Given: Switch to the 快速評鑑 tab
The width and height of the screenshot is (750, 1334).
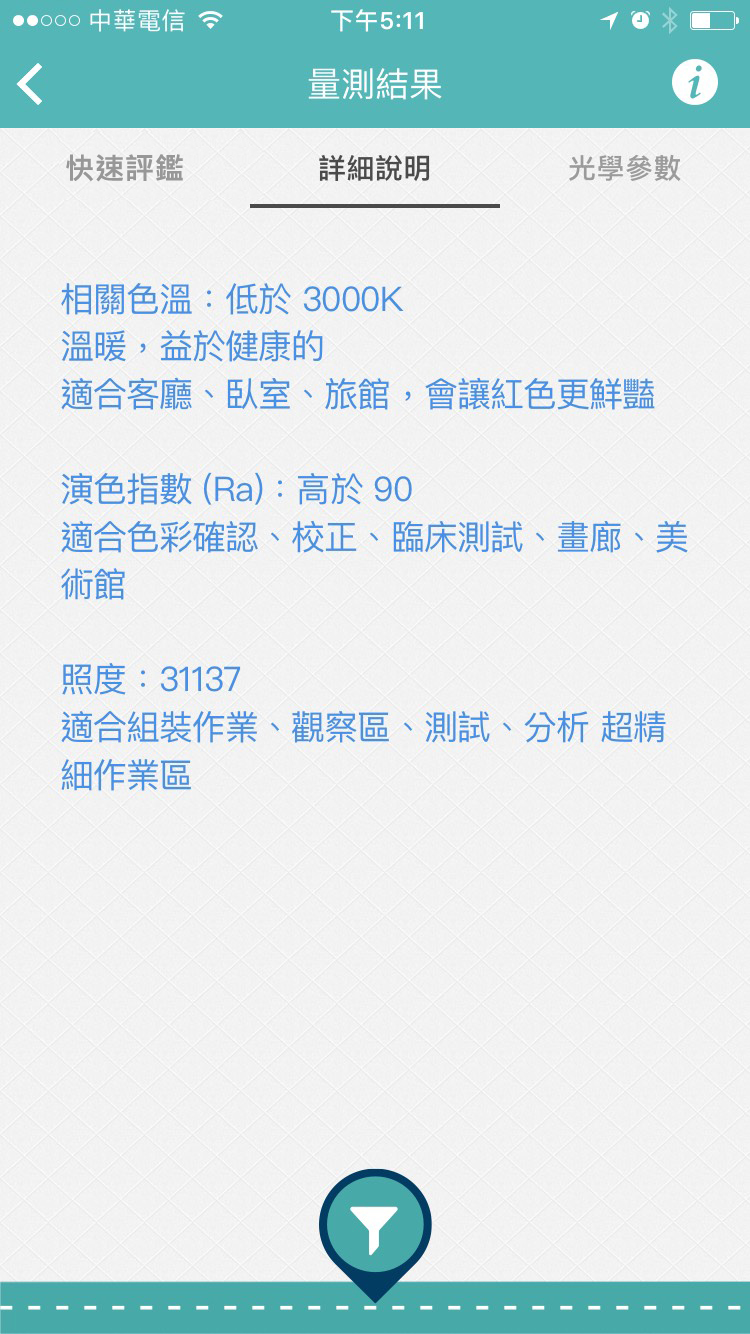Looking at the screenshot, I should tap(125, 168).
